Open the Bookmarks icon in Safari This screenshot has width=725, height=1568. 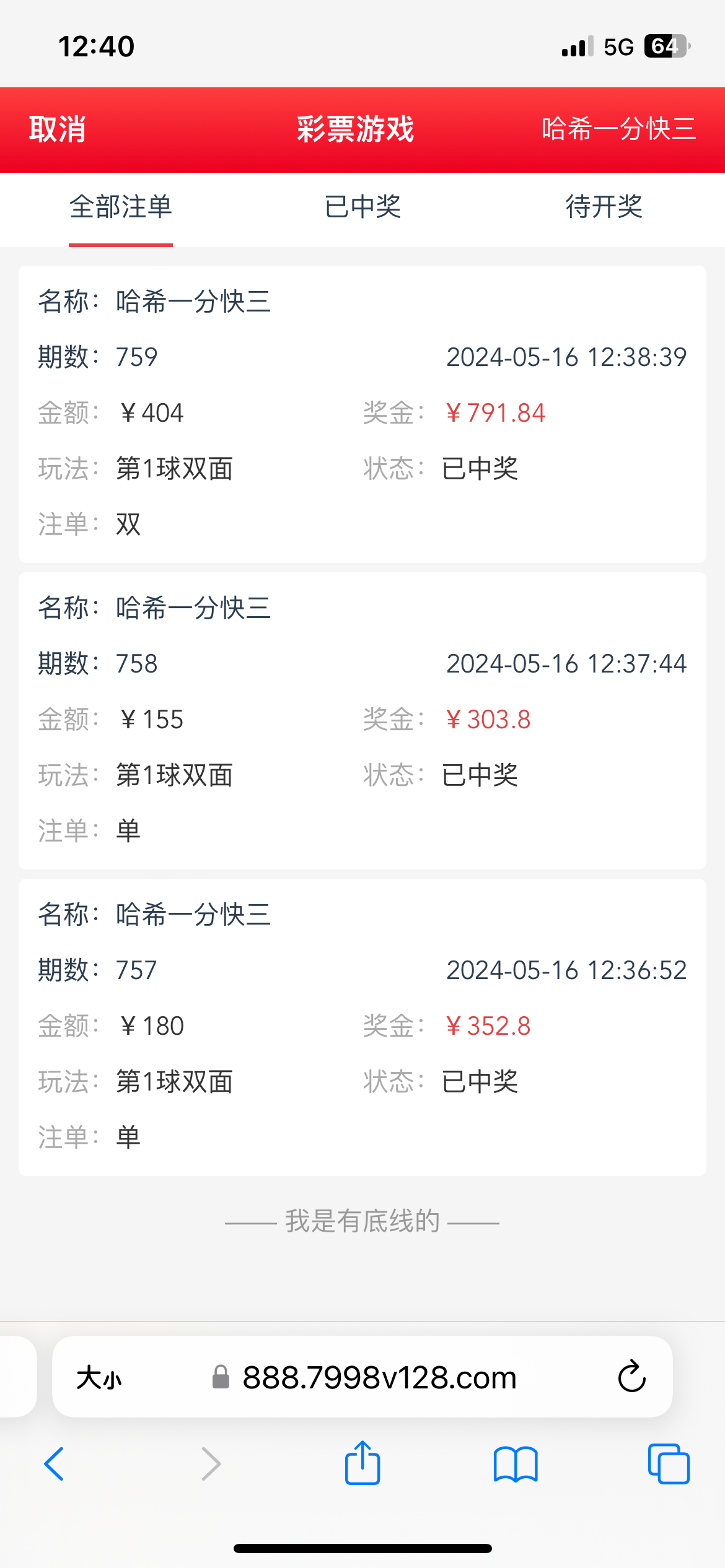point(516,1465)
